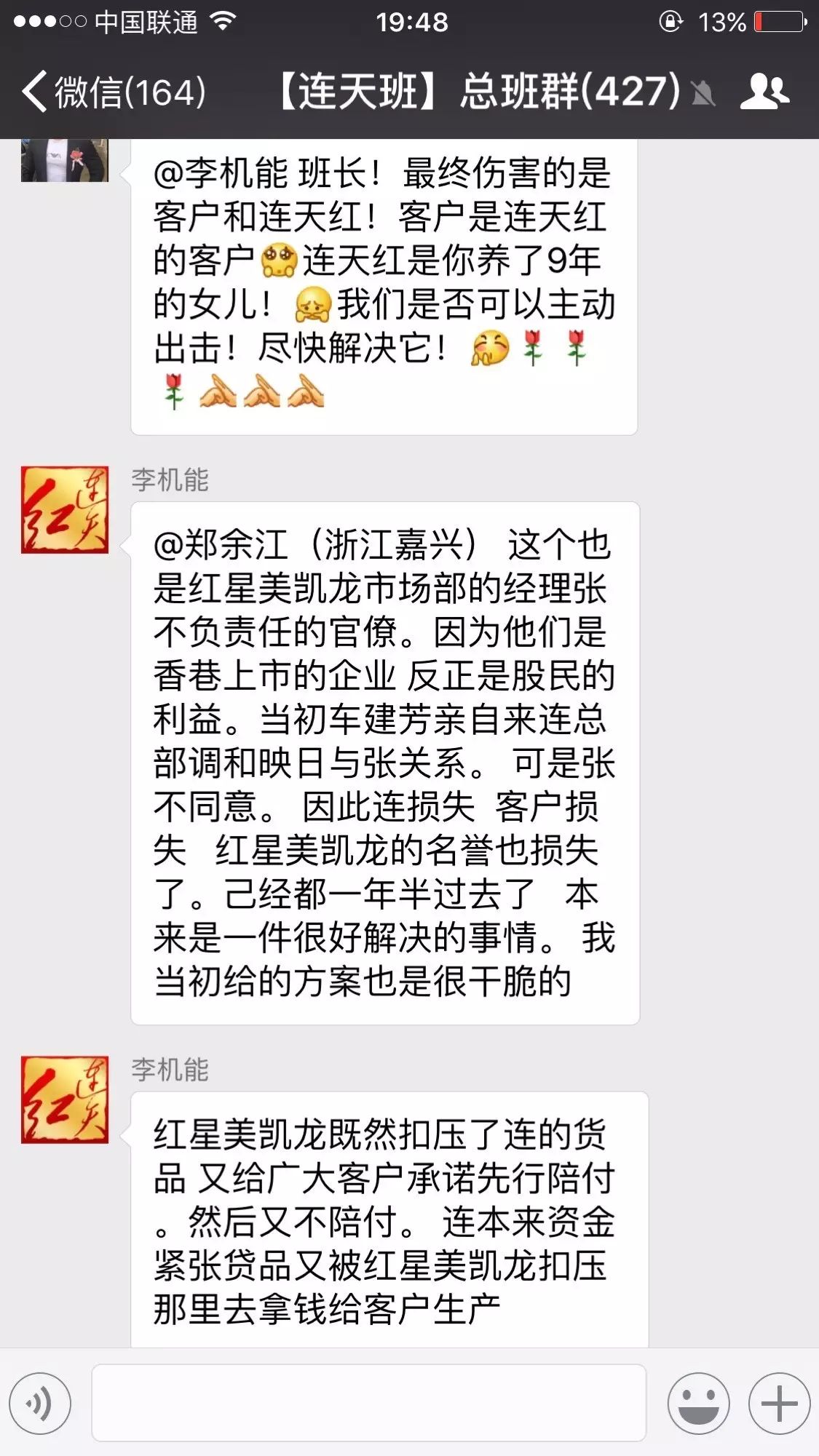Open 李机能's avatar beside the 红星美凯龙既然扣压 message
This screenshot has width=819, height=1456.
point(65,1099)
